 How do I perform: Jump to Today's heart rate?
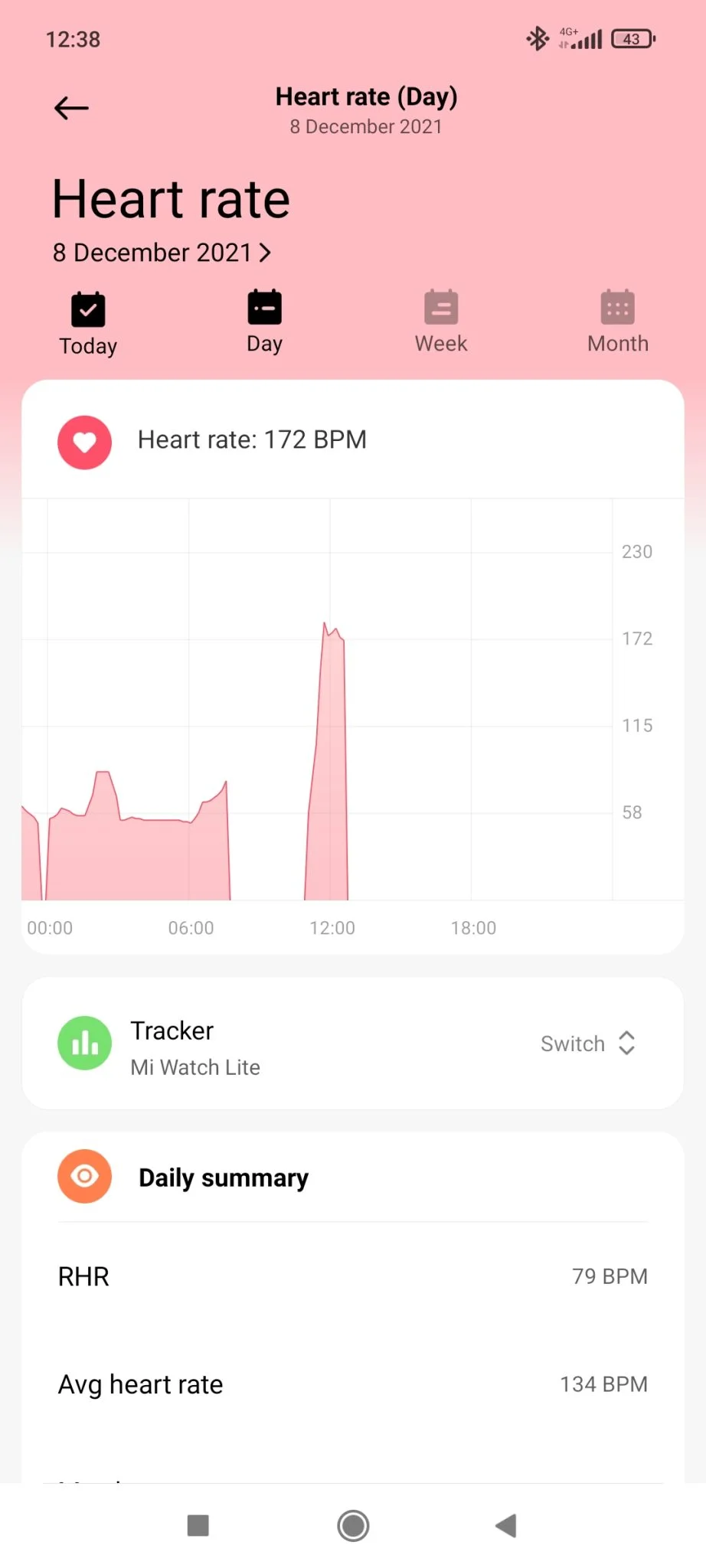click(x=88, y=323)
